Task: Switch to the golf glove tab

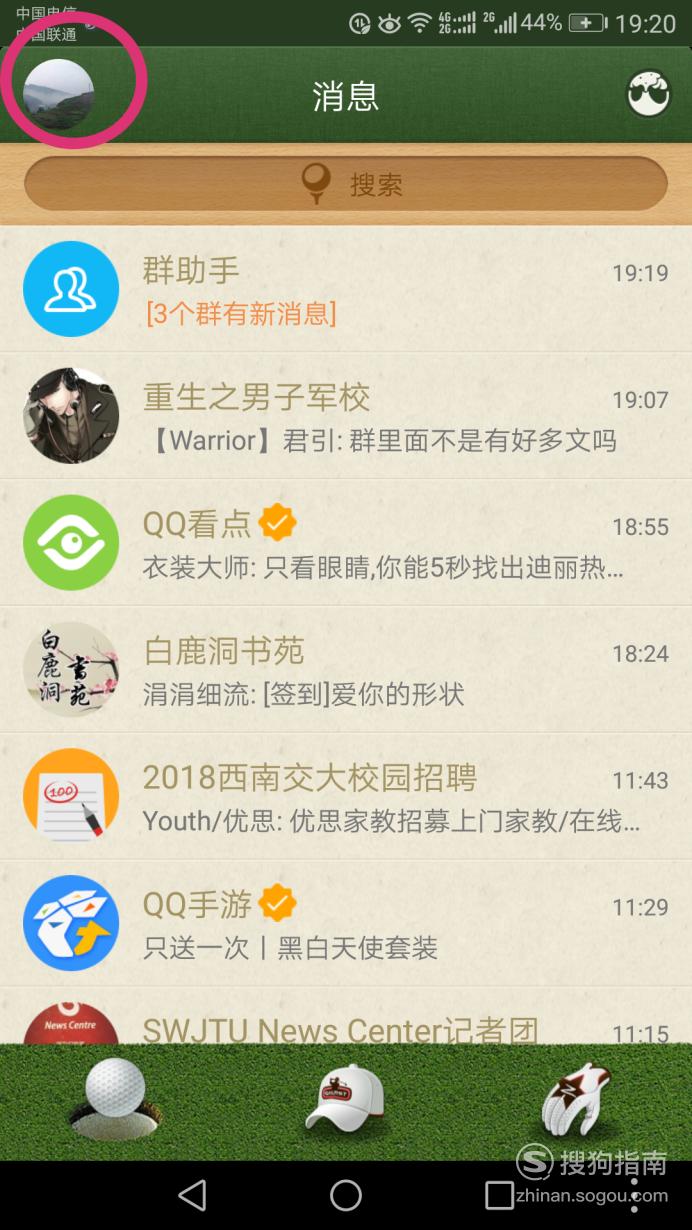Action: point(576,1099)
